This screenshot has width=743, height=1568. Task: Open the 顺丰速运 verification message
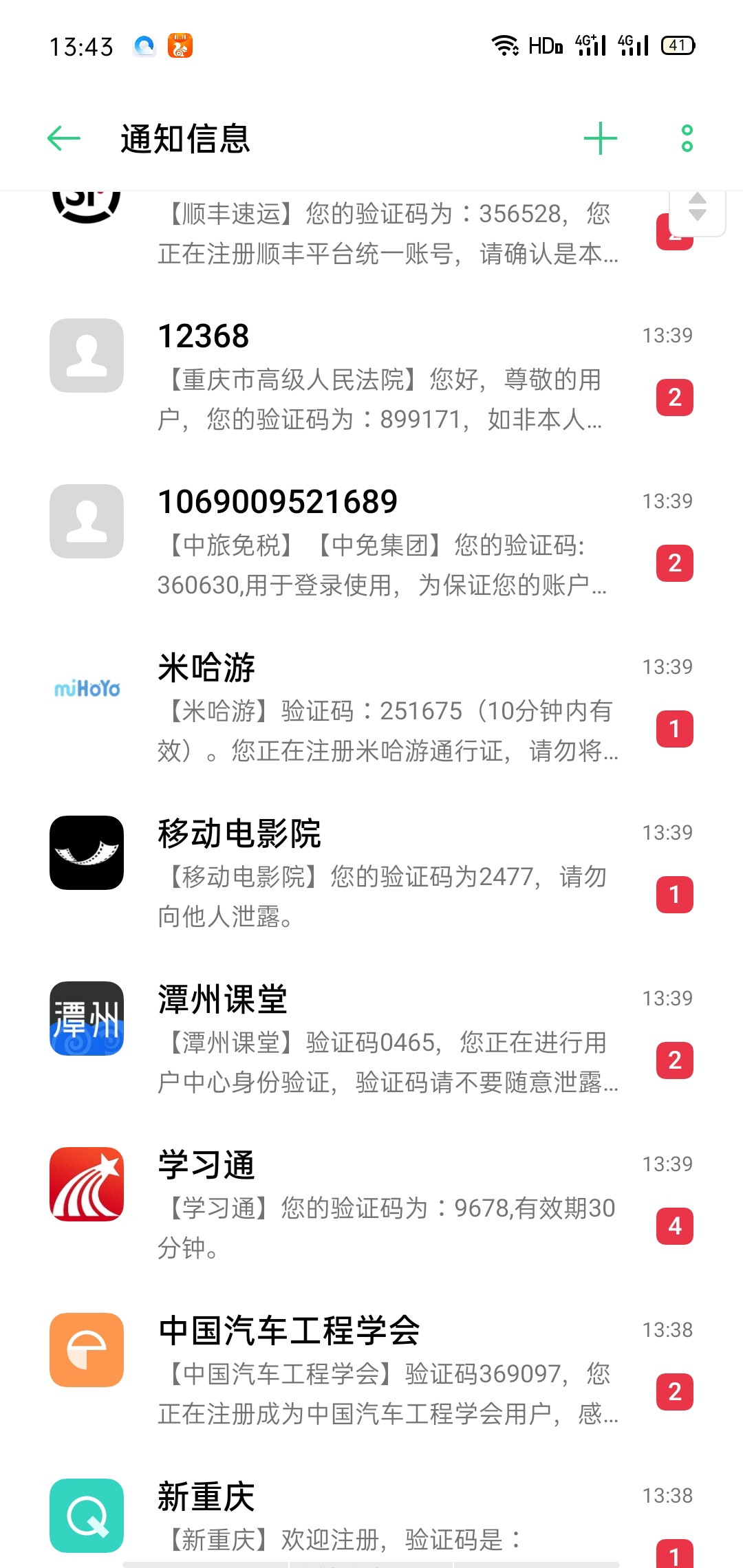click(x=371, y=232)
